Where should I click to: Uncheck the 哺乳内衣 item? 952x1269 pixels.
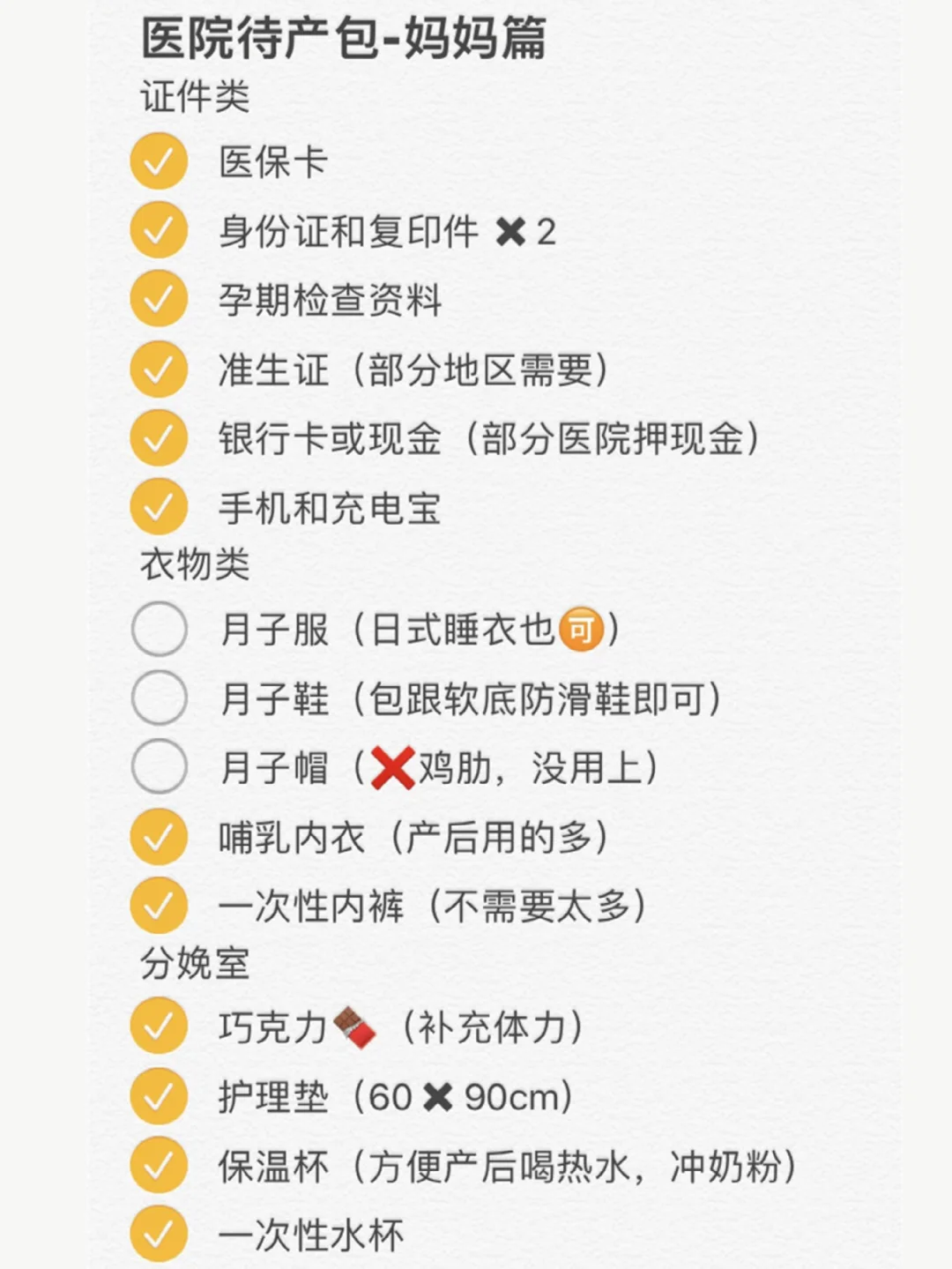pyautogui.click(x=159, y=837)
